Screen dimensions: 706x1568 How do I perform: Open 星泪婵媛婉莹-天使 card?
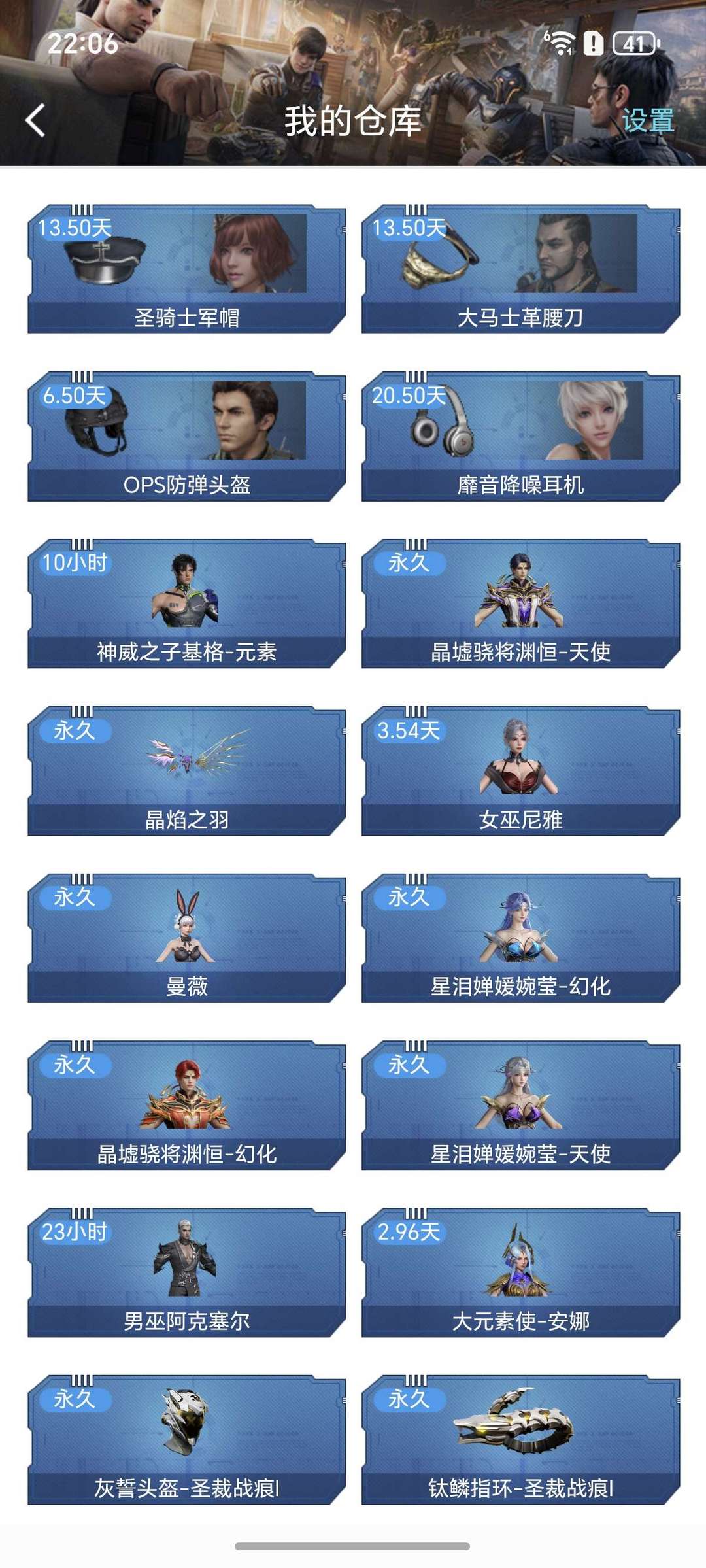click(x=520, y=1106)
